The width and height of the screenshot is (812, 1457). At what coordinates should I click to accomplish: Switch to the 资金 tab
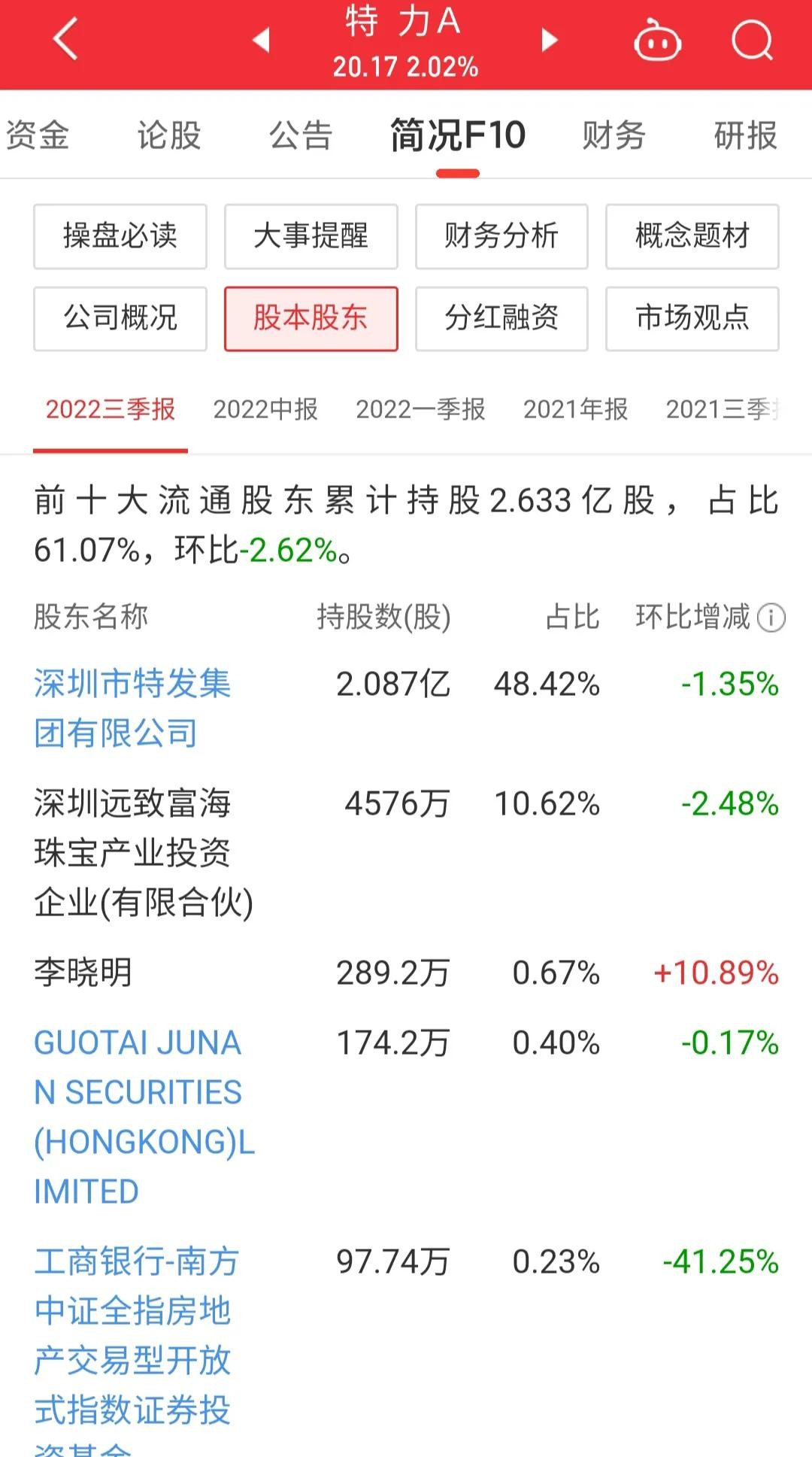point(38,136)
